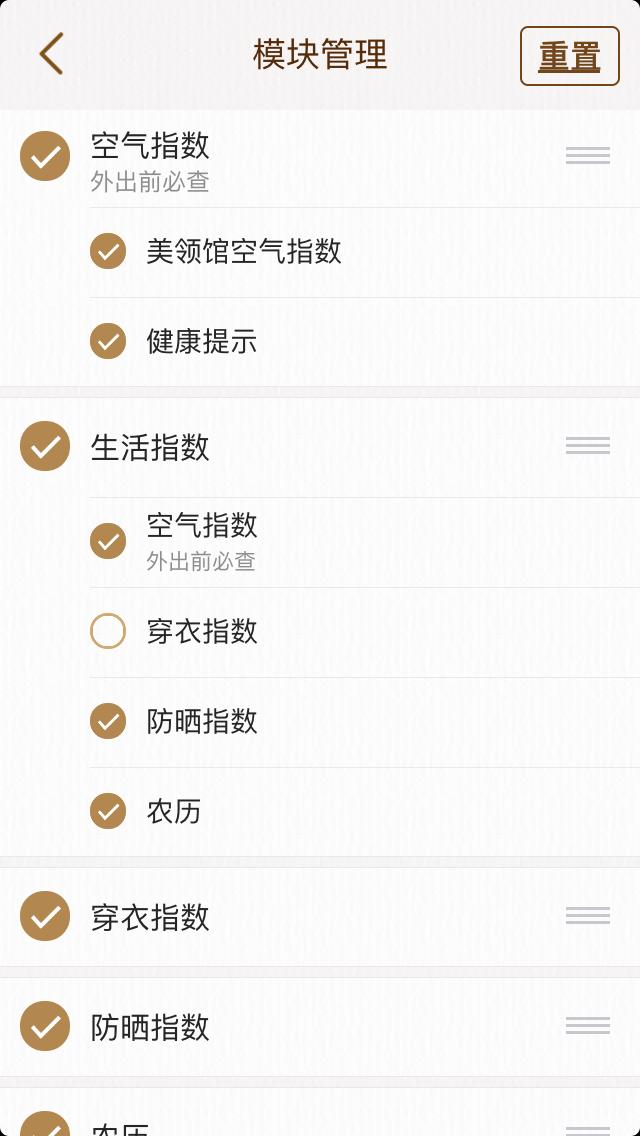Disable the standalone 穿衣指数 module
640x1136 pixels.
(x=45, y=916)
